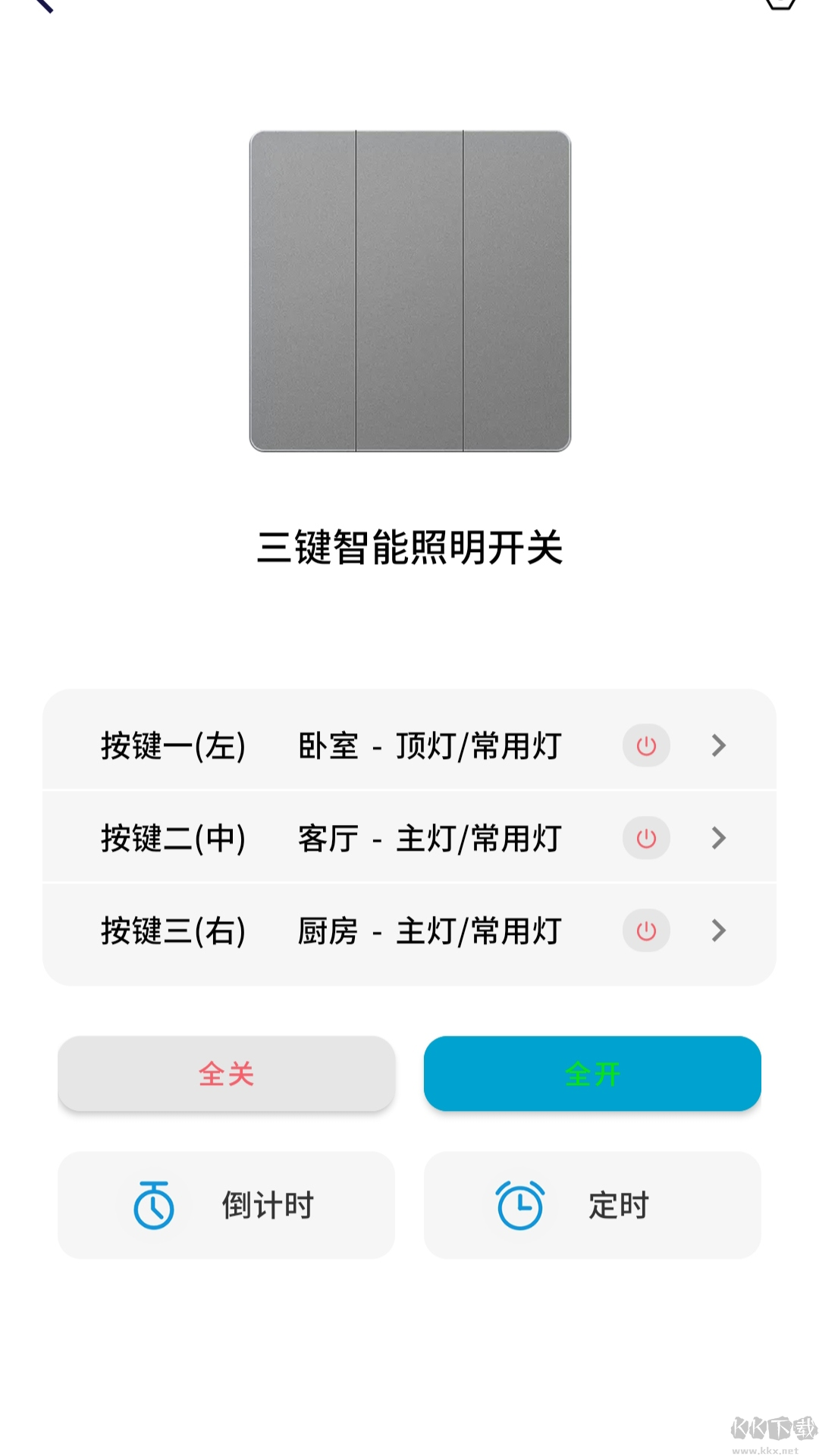The height and width of the screenshot is (1456, 819).
Task: Select the 卧室 - 顶灯/常用灯 label
Action: click(x=428, y=746)
